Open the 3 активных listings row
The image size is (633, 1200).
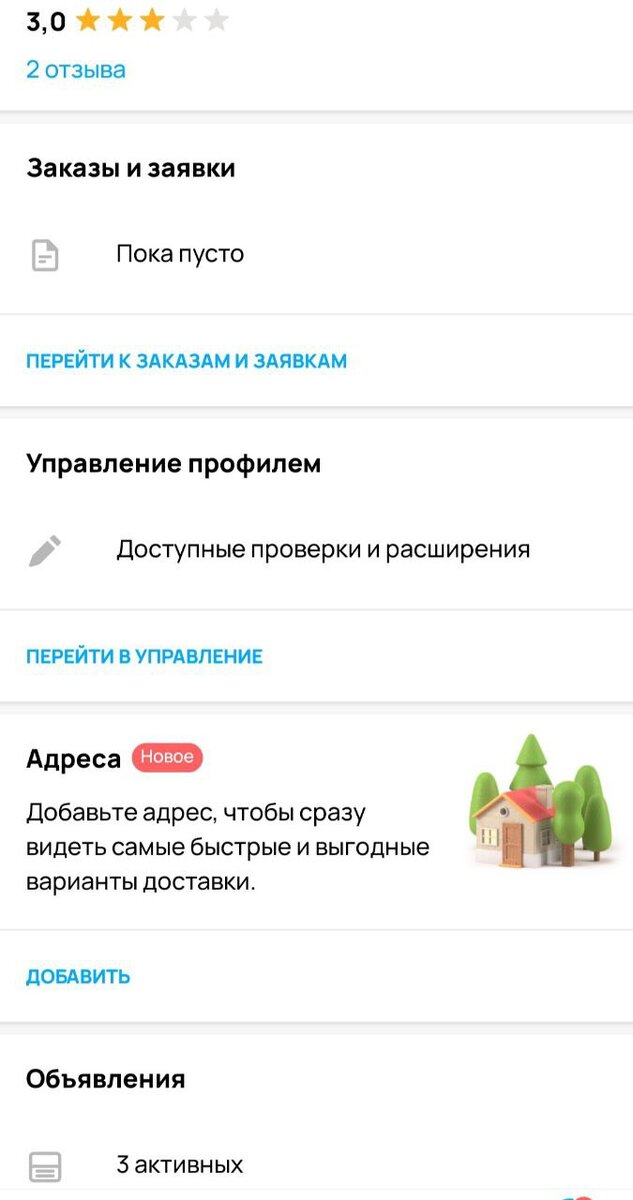(x=316, y=1165)
